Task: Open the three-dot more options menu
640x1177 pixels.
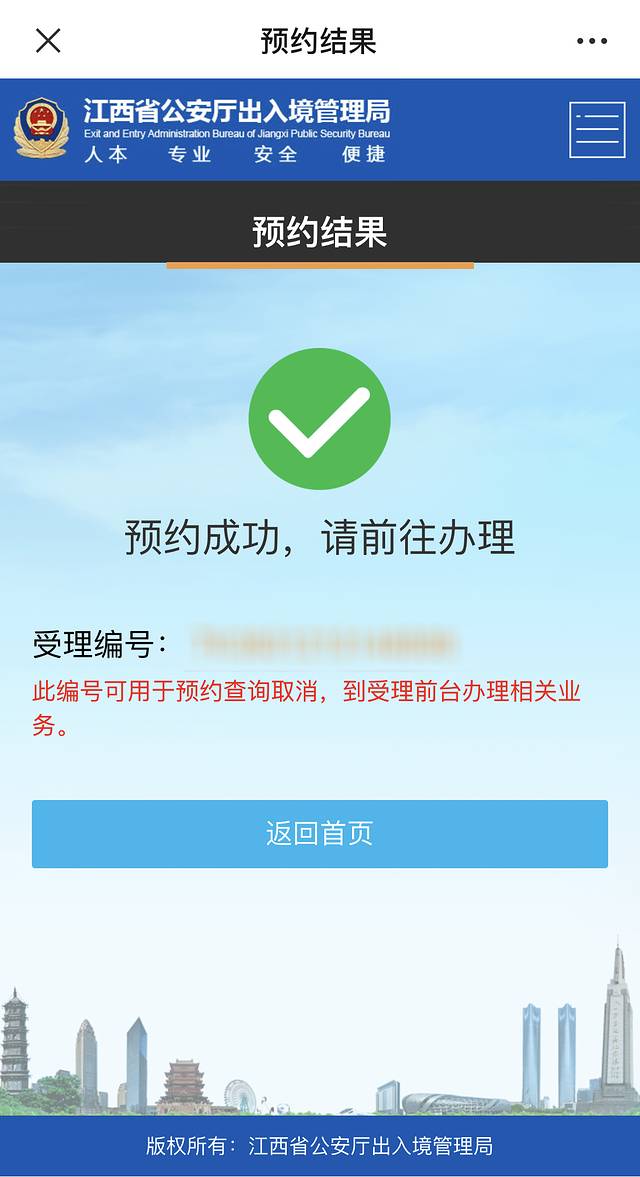Action: click(591, 41)
